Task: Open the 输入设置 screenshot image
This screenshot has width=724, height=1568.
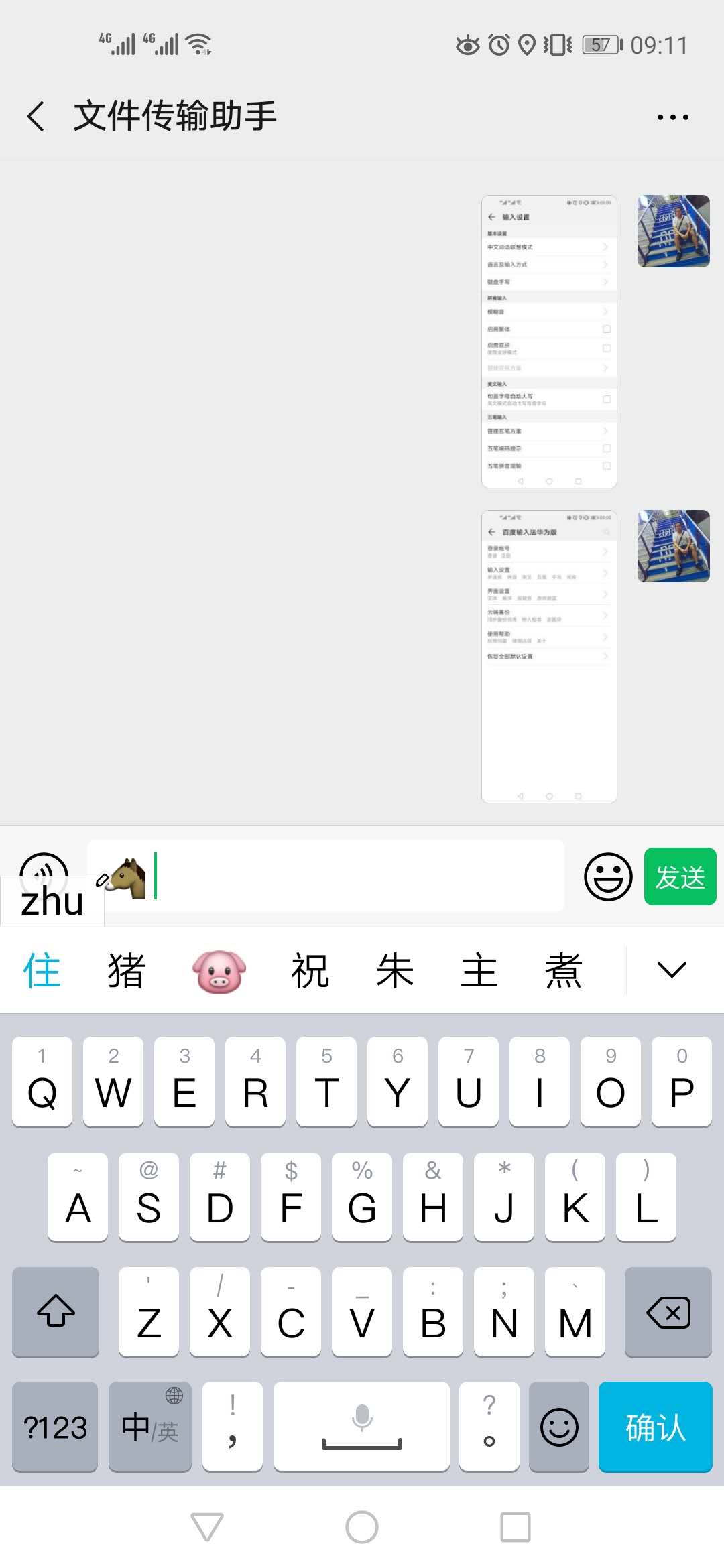Action: pos(548,342)
